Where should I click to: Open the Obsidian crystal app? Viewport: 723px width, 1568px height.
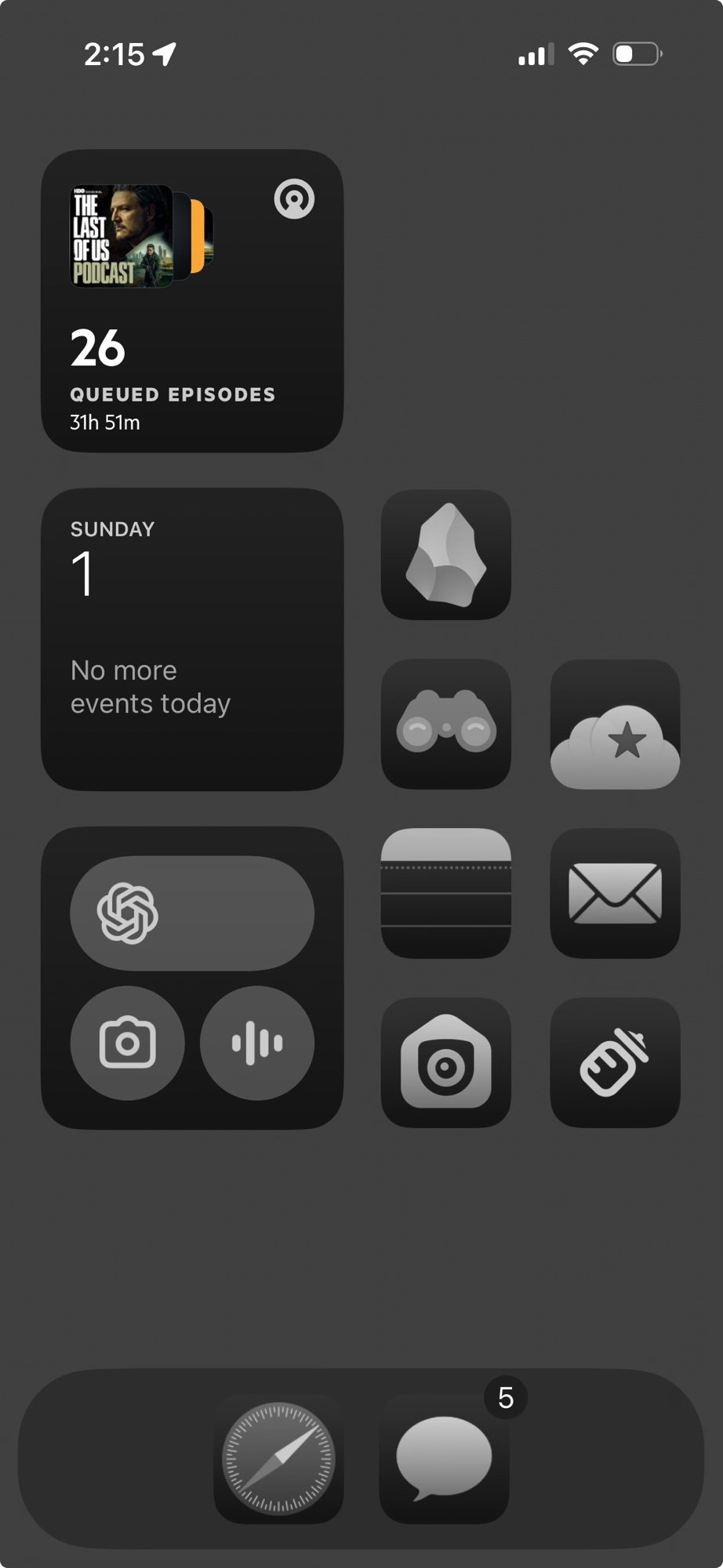pyautogui.click(x=445, y=555)
